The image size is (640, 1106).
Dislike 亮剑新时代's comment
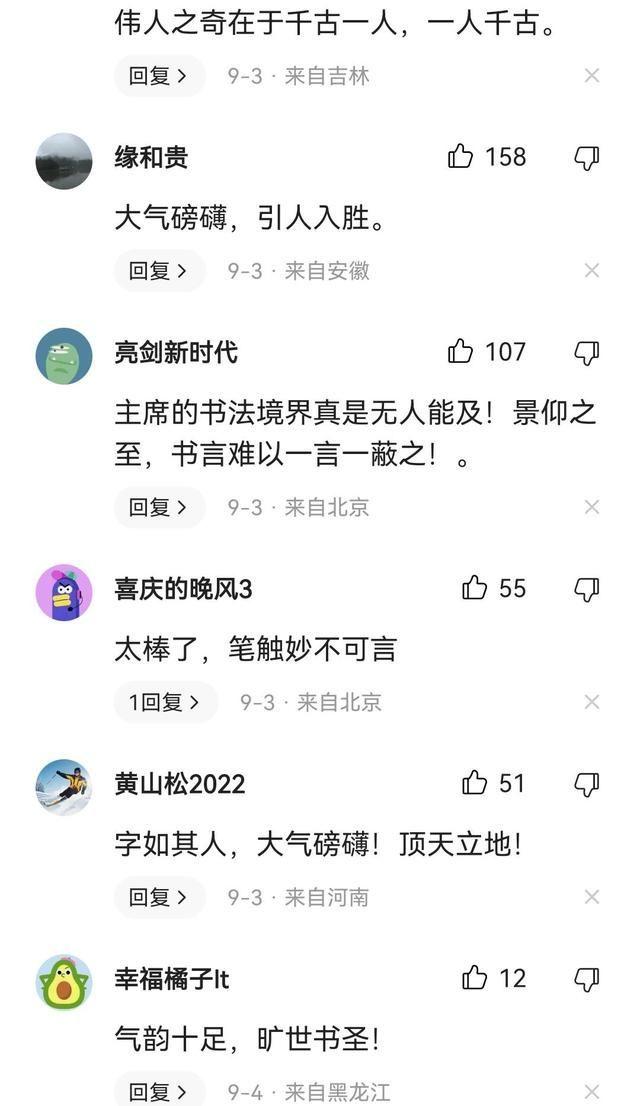[587, 352]
